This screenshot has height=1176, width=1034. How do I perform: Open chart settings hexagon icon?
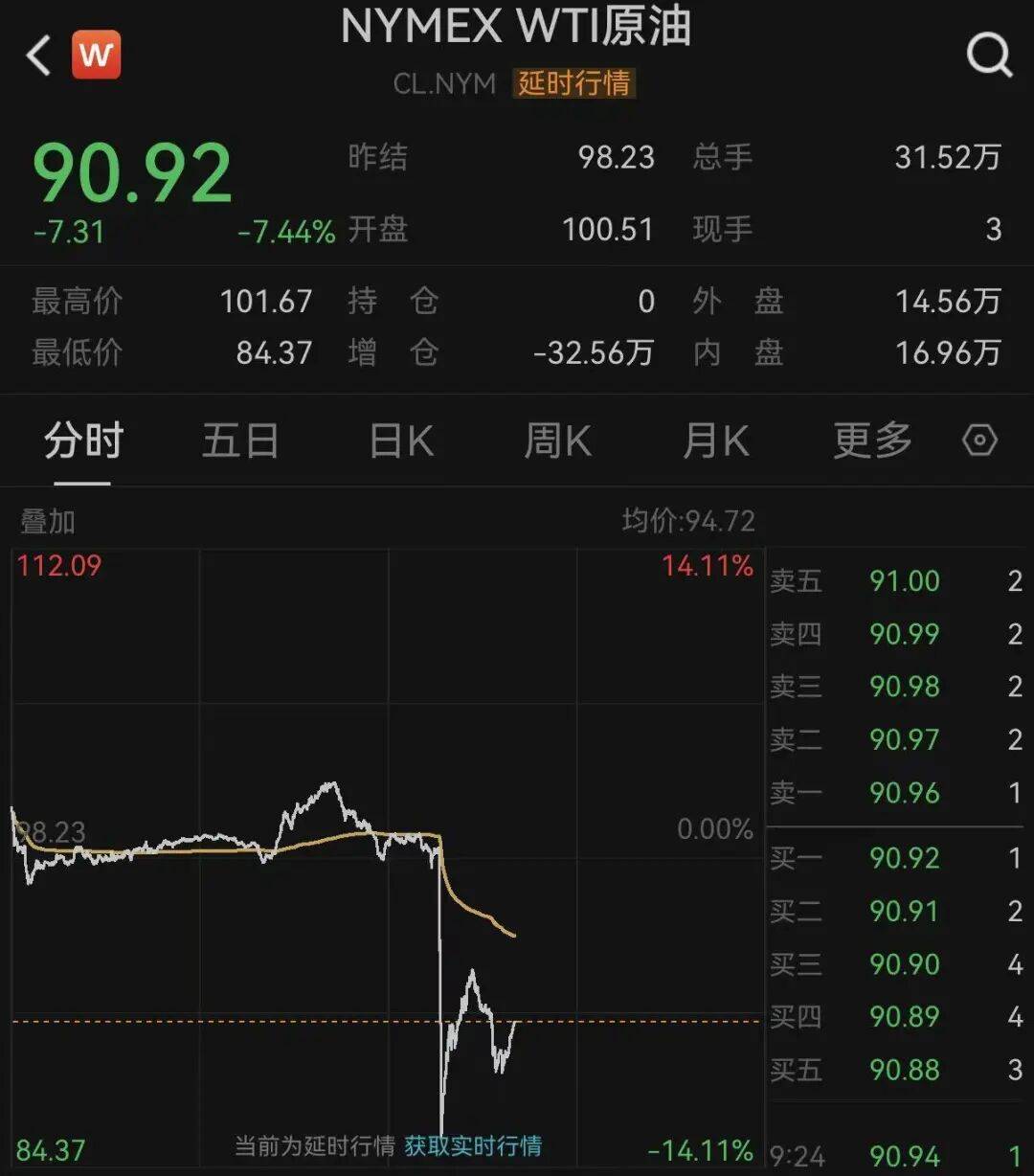tap(978, 441)
